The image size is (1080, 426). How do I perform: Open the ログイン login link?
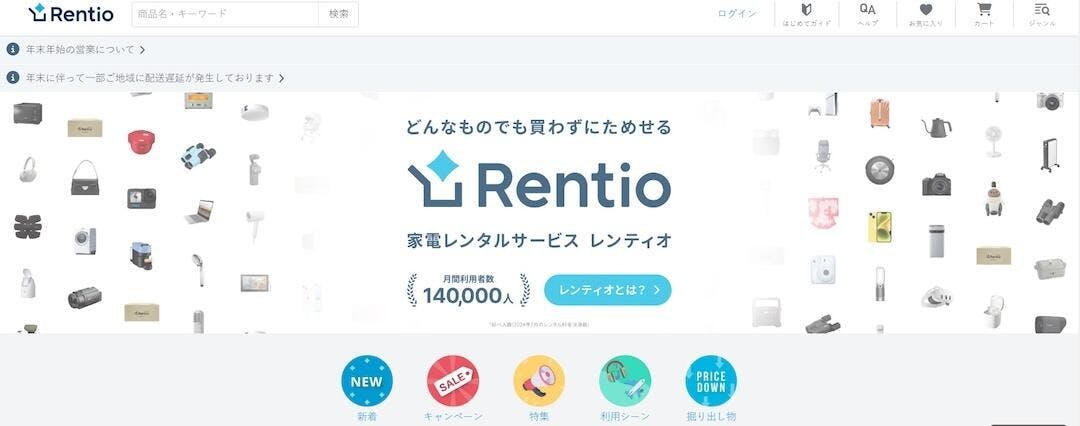pyautogui.click(x=737, y=14)
